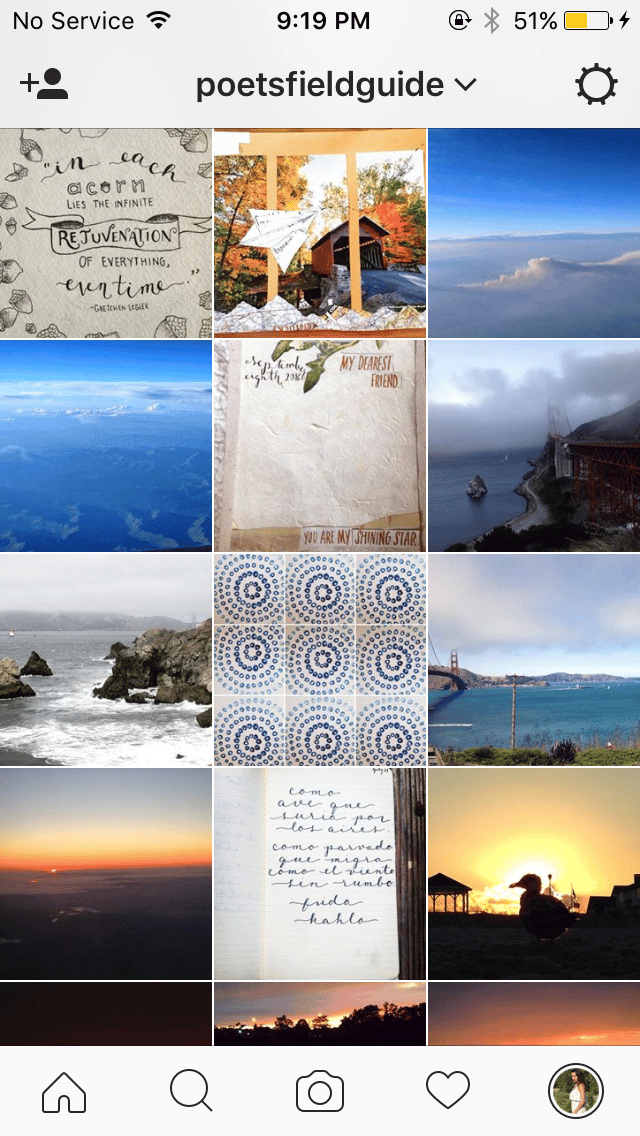Open the activity heart tab
The width and height of the screenshot is (640, 1136).
pos(448,1091)
